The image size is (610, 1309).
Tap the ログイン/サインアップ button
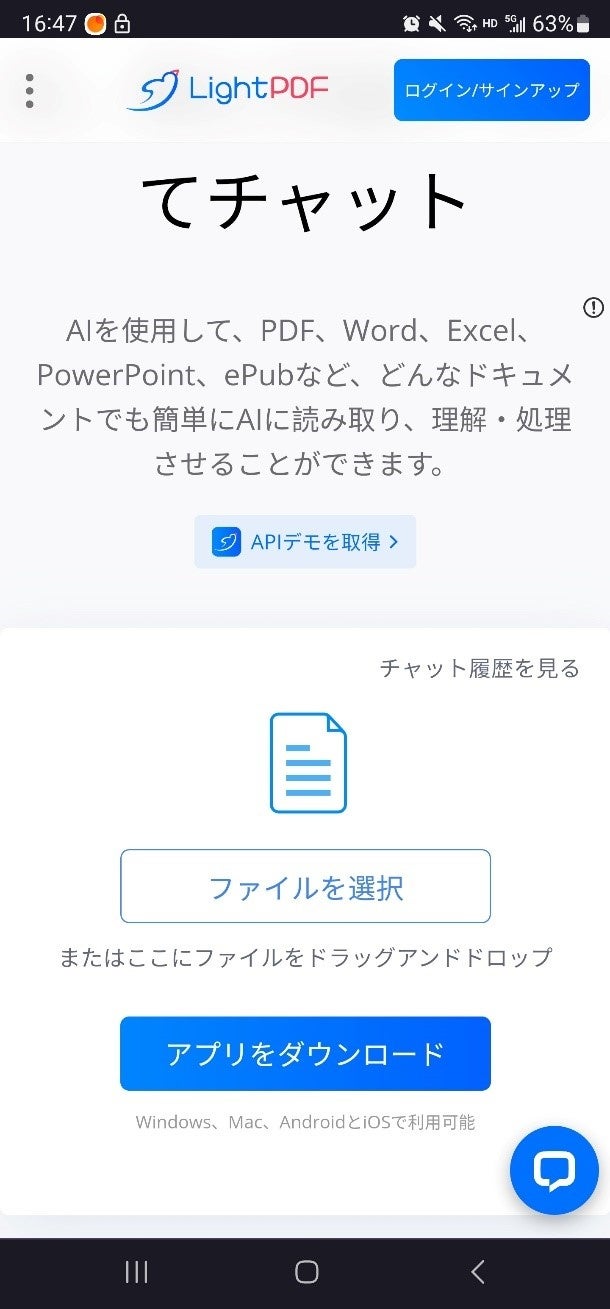click(491, 90)
